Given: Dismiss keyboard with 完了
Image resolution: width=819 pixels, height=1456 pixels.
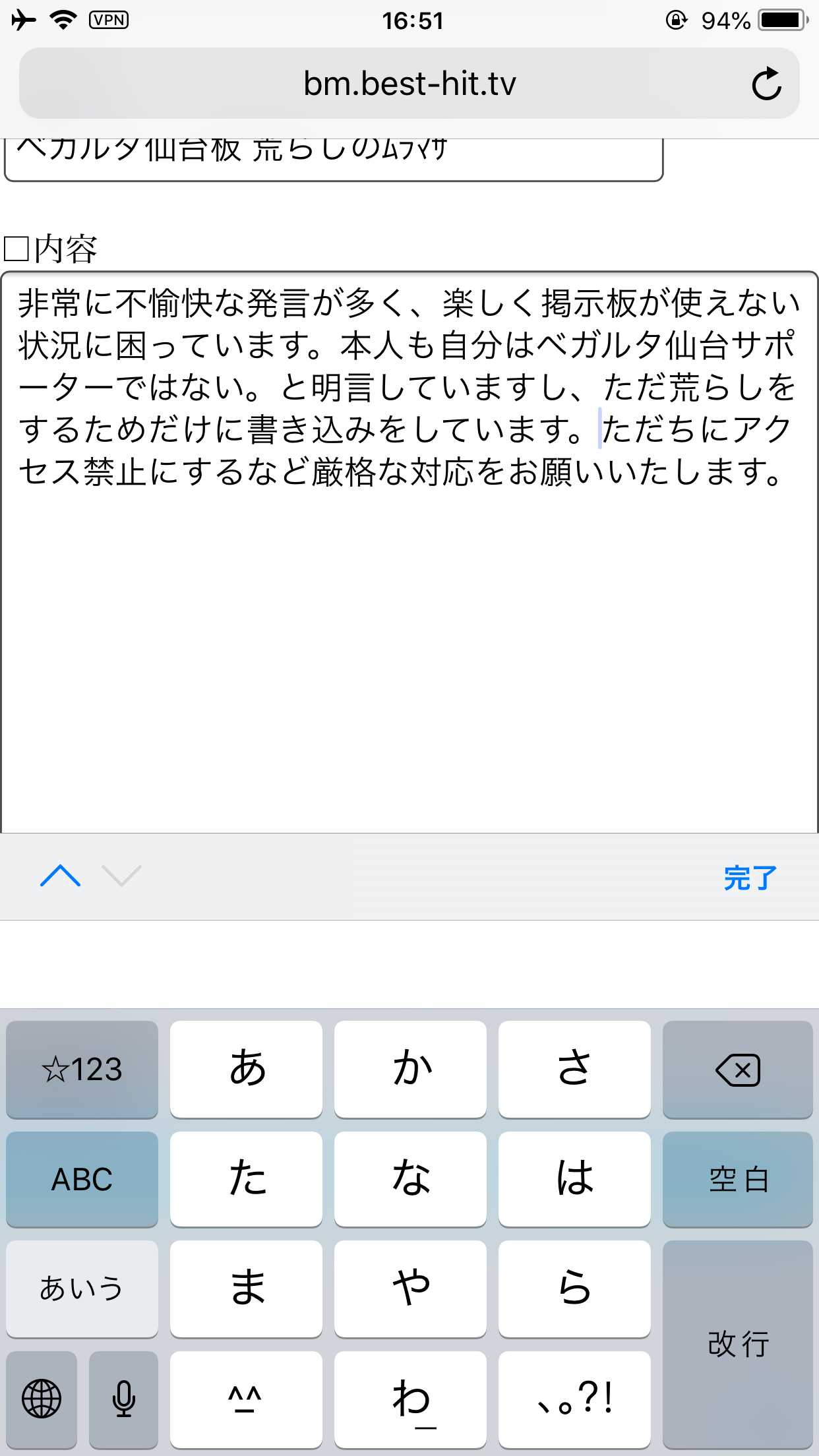Looking at the screenshot, I should click(x=750, y=878).
